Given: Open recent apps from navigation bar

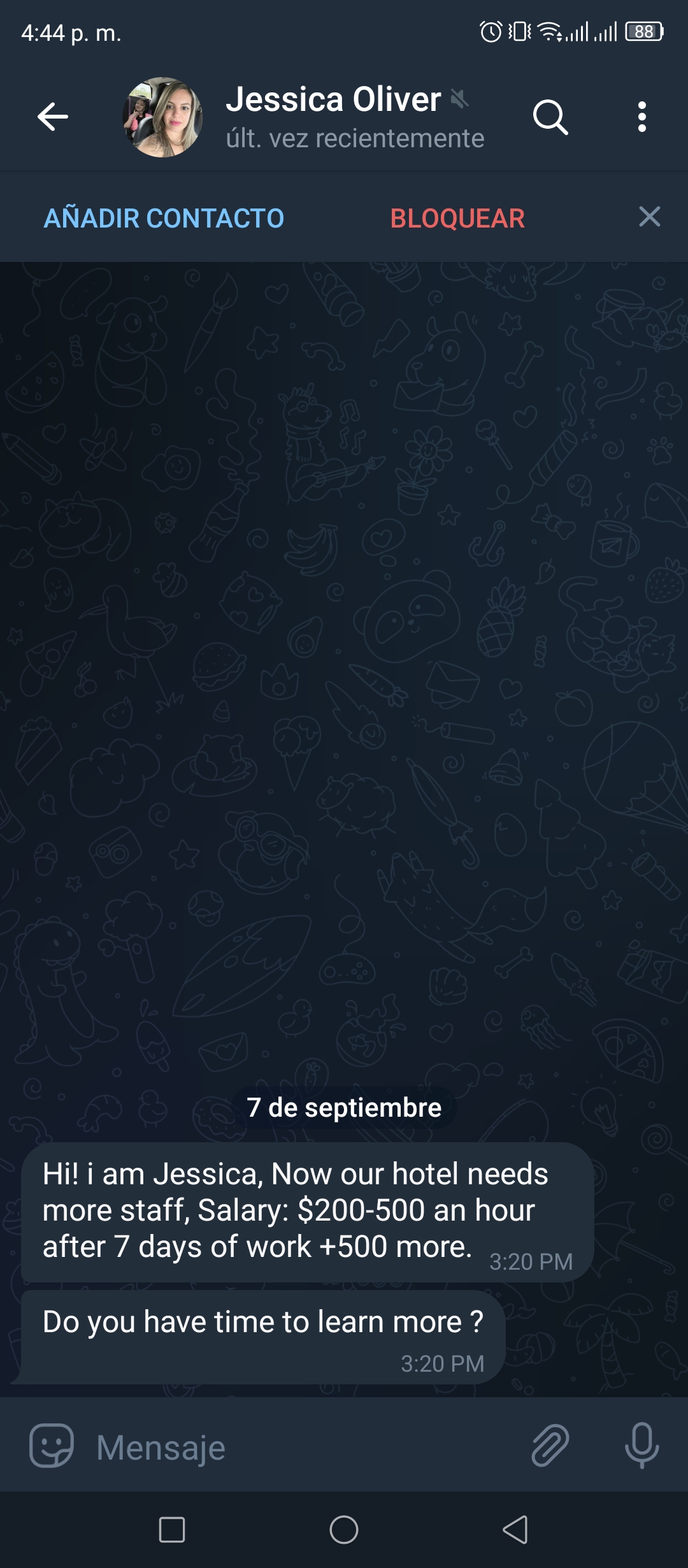Looking at the screenshot, I should tap(172, 1530).
